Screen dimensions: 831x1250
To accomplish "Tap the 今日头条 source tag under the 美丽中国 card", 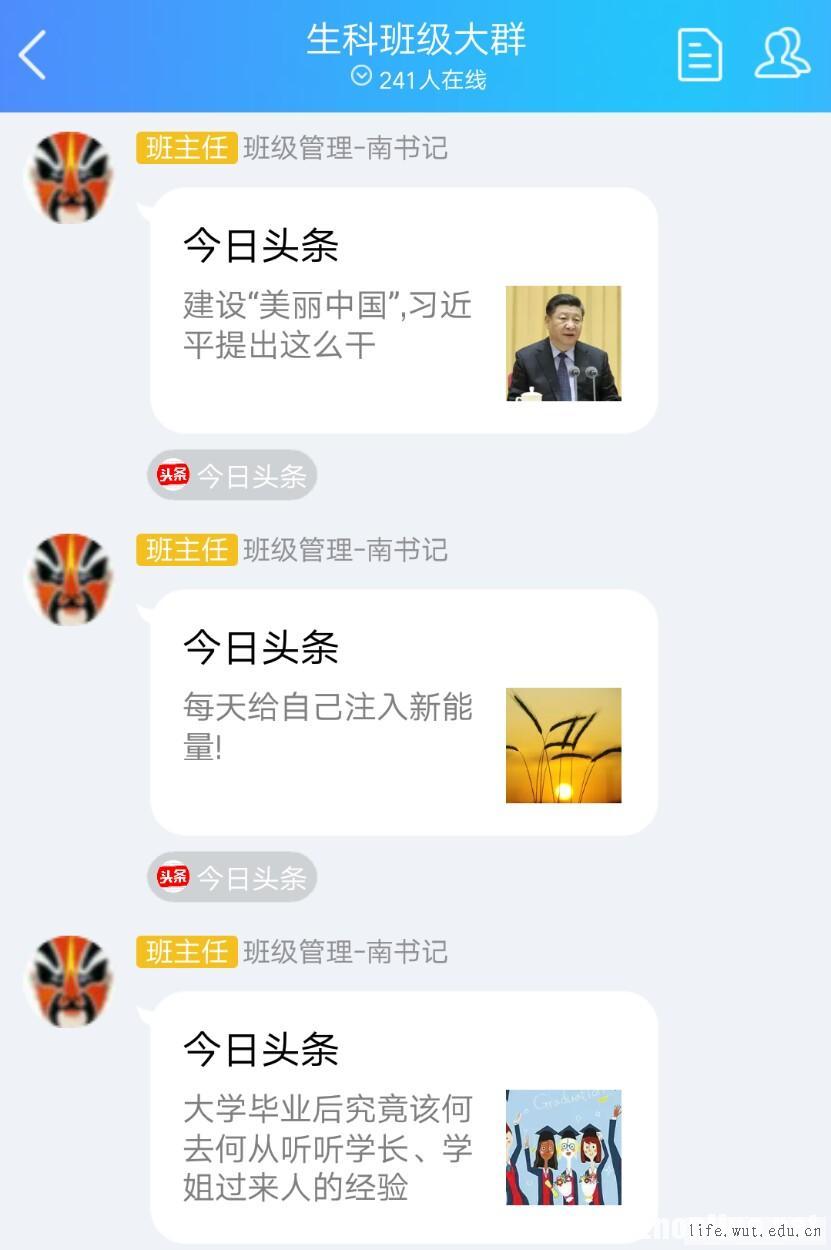I will [232, 475].
